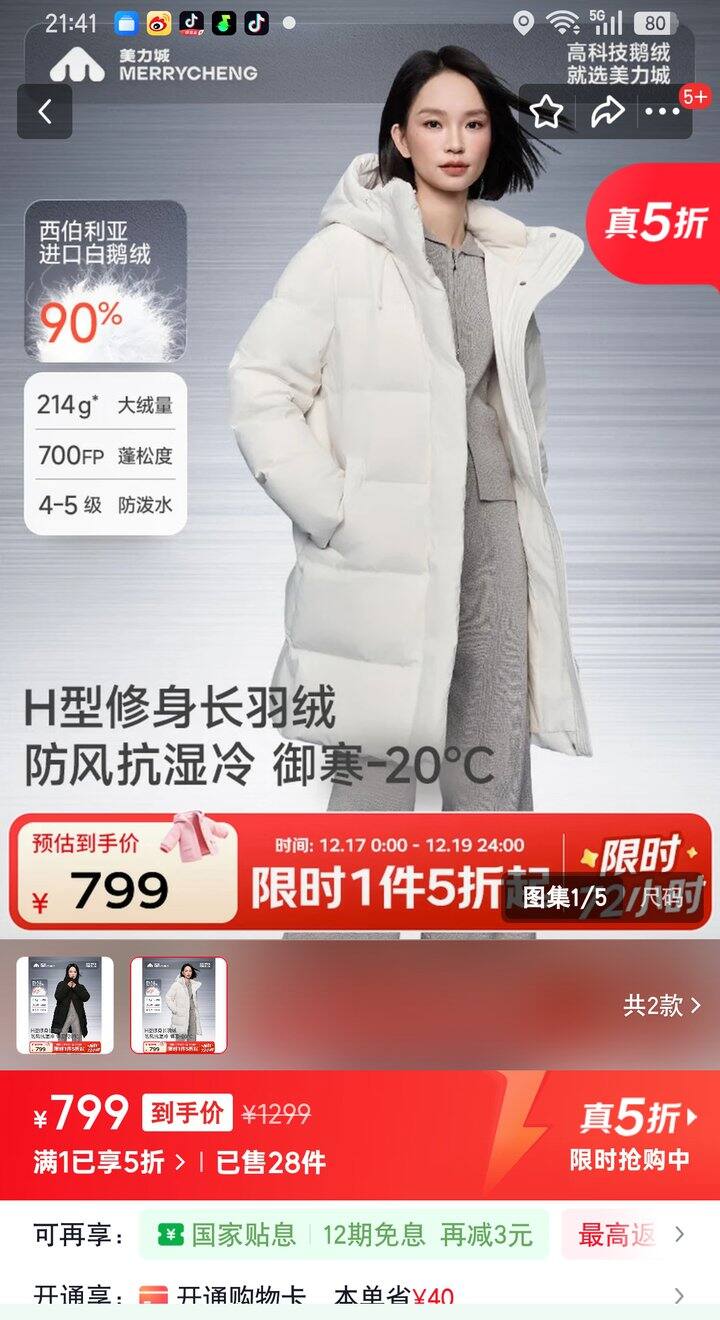720x1320 pixels.
Task: Open the three-dot overflow menu
Action: pos(662,111)
